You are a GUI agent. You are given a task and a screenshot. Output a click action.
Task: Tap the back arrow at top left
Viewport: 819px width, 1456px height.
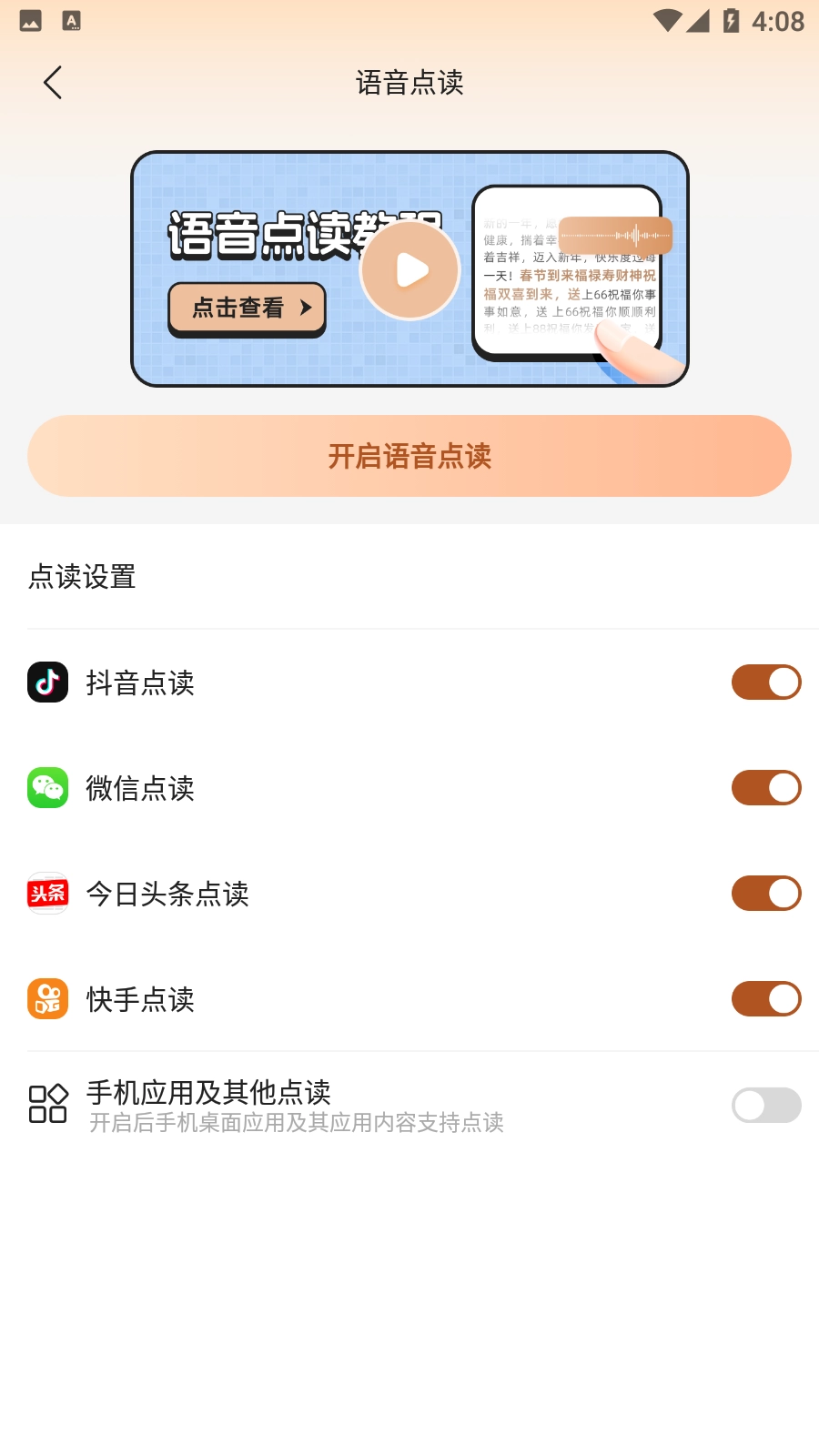[52, 82]
